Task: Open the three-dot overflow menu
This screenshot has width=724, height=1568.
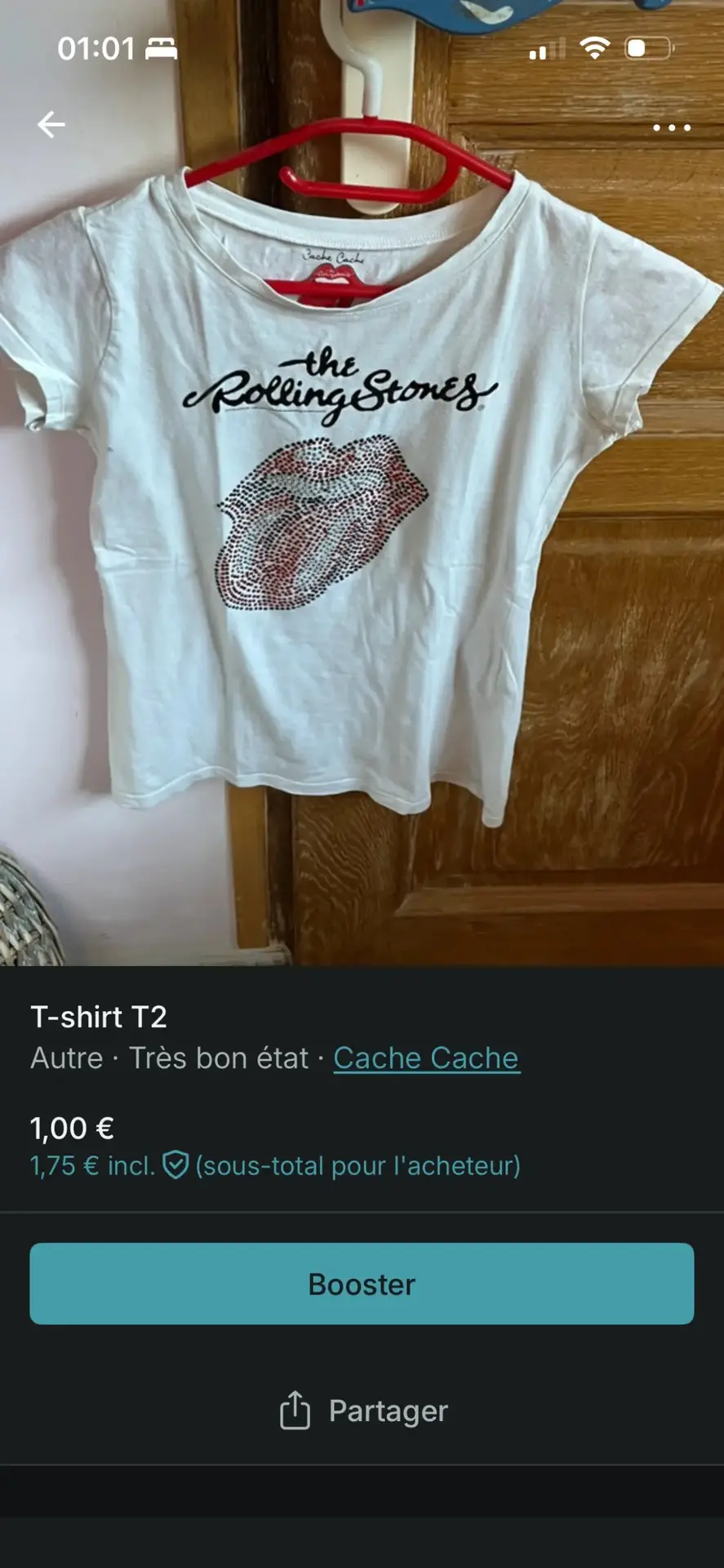Action: pyautogui.click(x=671, y=127)
